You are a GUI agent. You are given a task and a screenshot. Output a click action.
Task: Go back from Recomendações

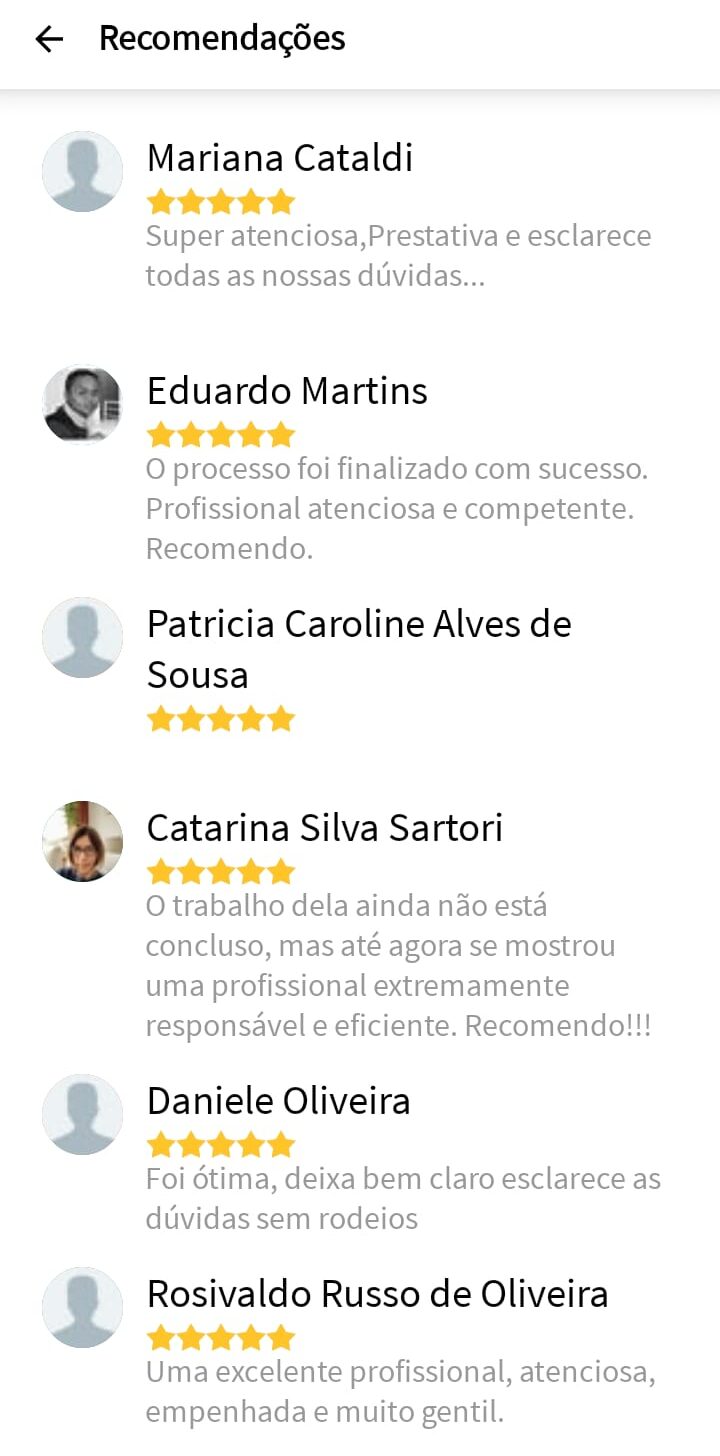click(48, 40)
